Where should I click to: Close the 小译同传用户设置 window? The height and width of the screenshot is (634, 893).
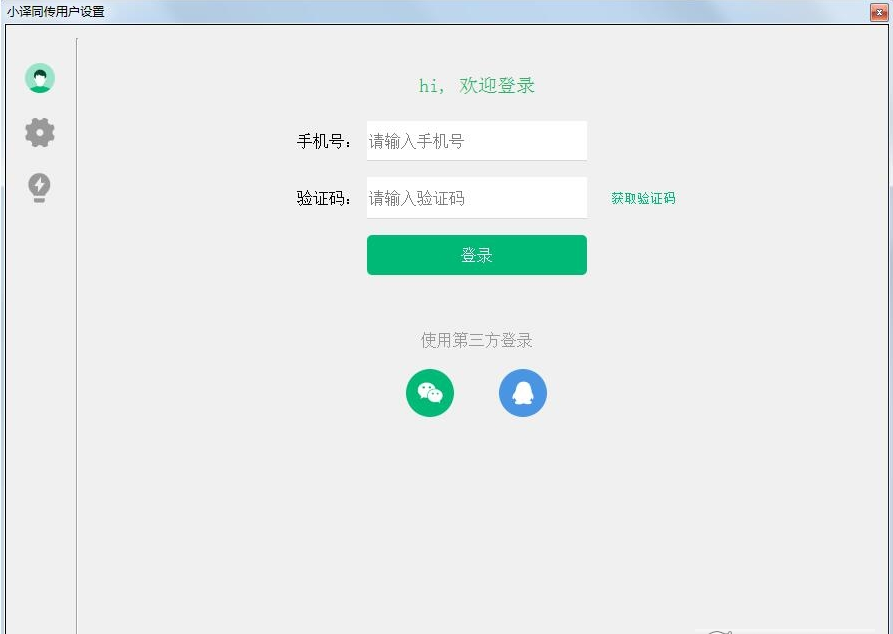click(878, 12)
